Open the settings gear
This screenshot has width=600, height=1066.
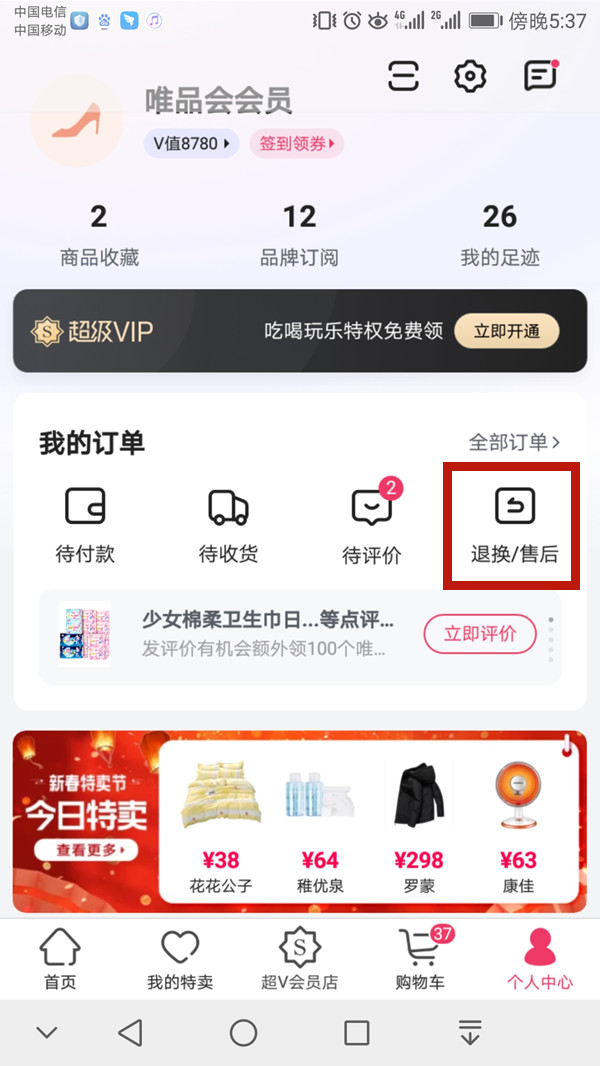click(x=470, y=76)
